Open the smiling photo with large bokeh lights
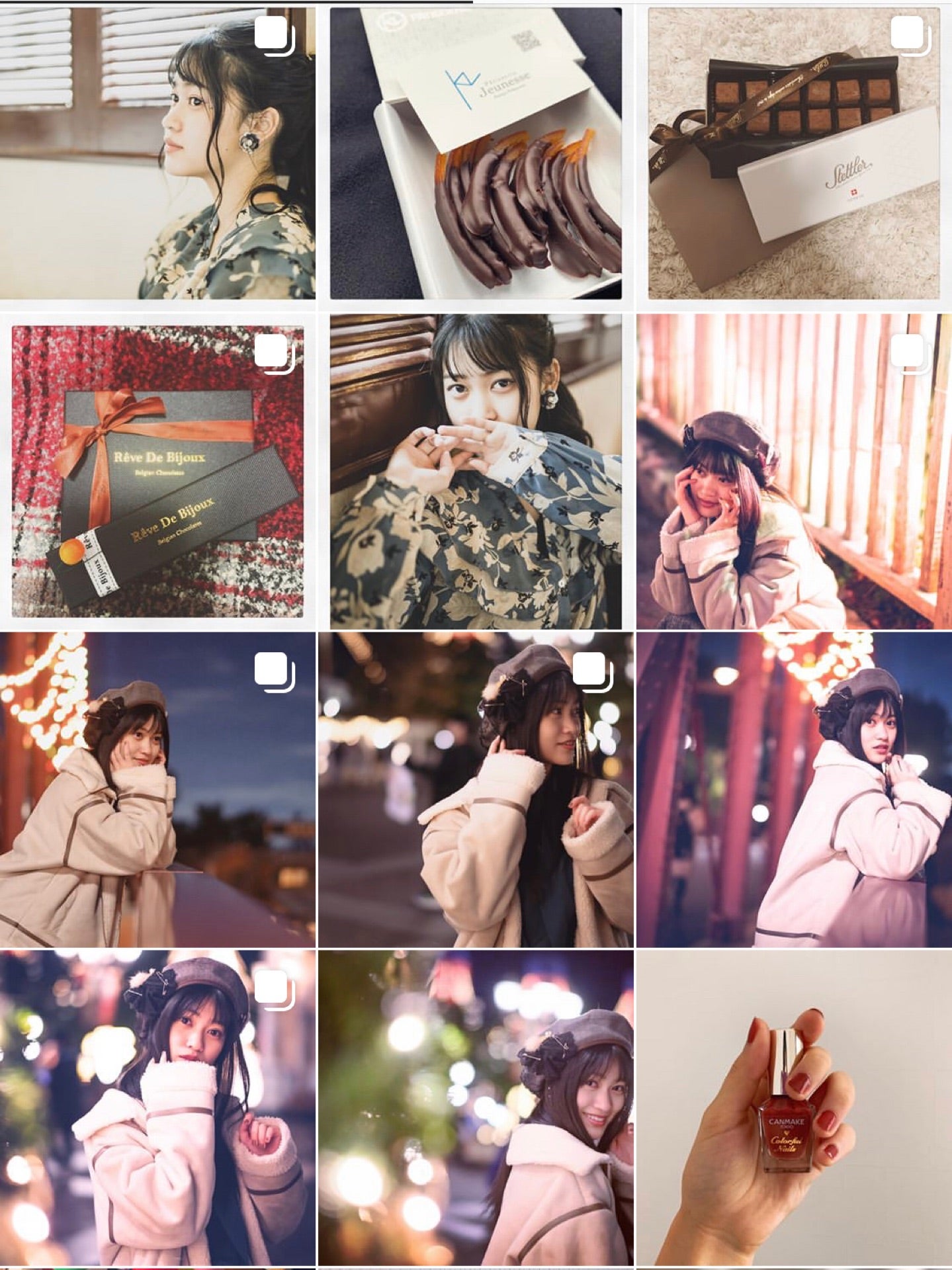The width and height of the screenshot is (952, 1270). point(476,1108)
